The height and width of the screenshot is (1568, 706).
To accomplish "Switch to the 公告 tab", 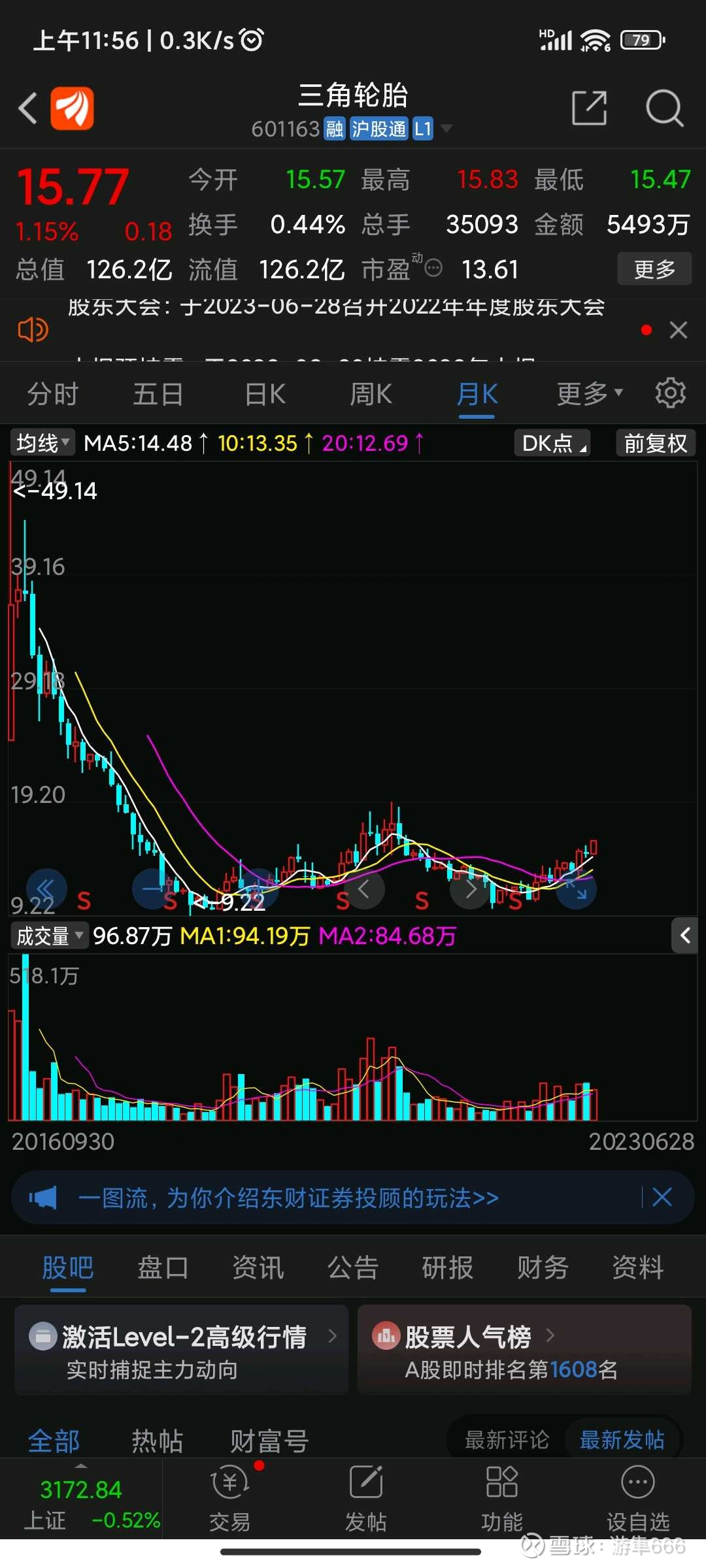I will click(352, 1267).
